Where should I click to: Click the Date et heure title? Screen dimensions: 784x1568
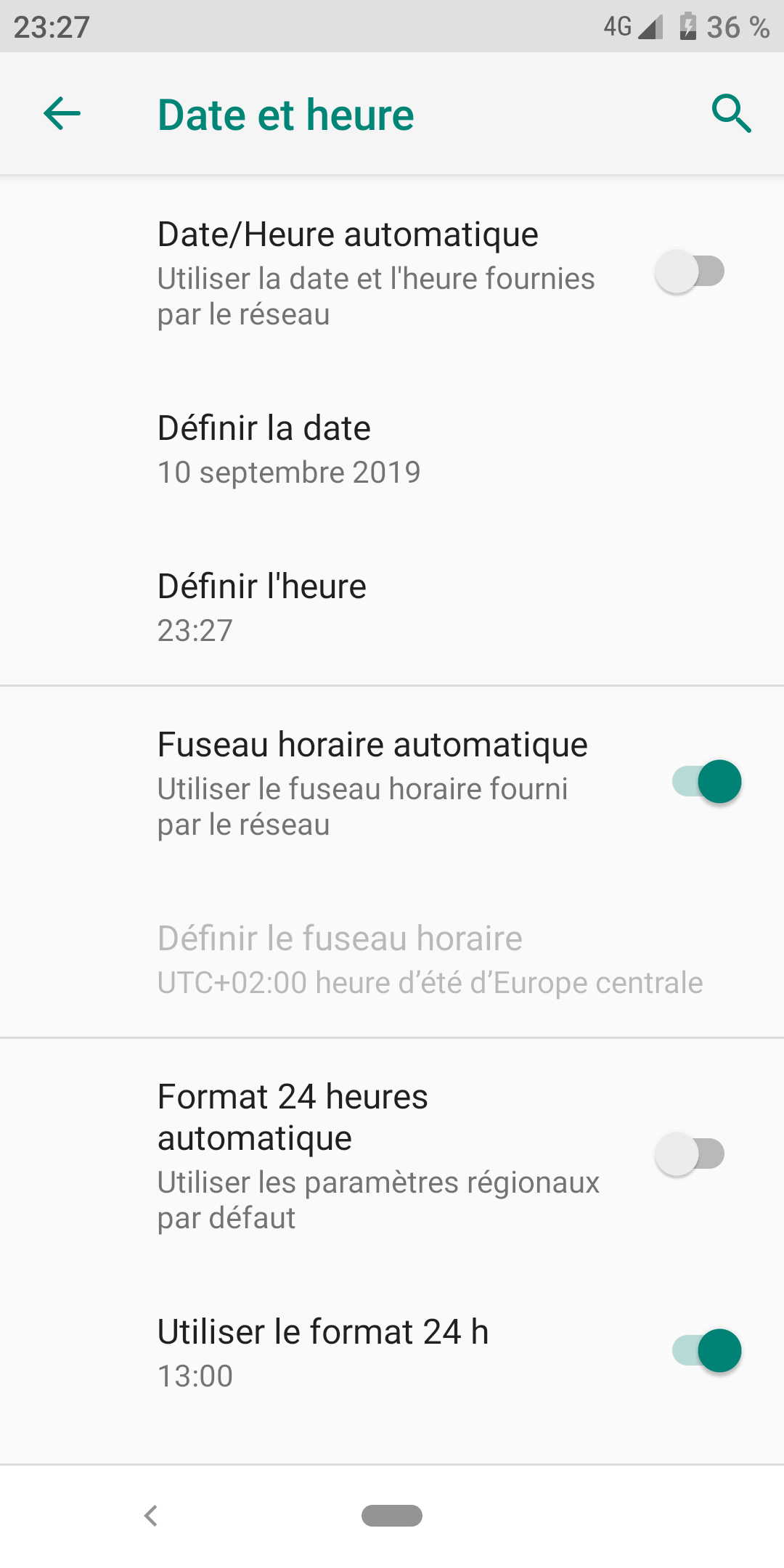click(x=286, y=114)
